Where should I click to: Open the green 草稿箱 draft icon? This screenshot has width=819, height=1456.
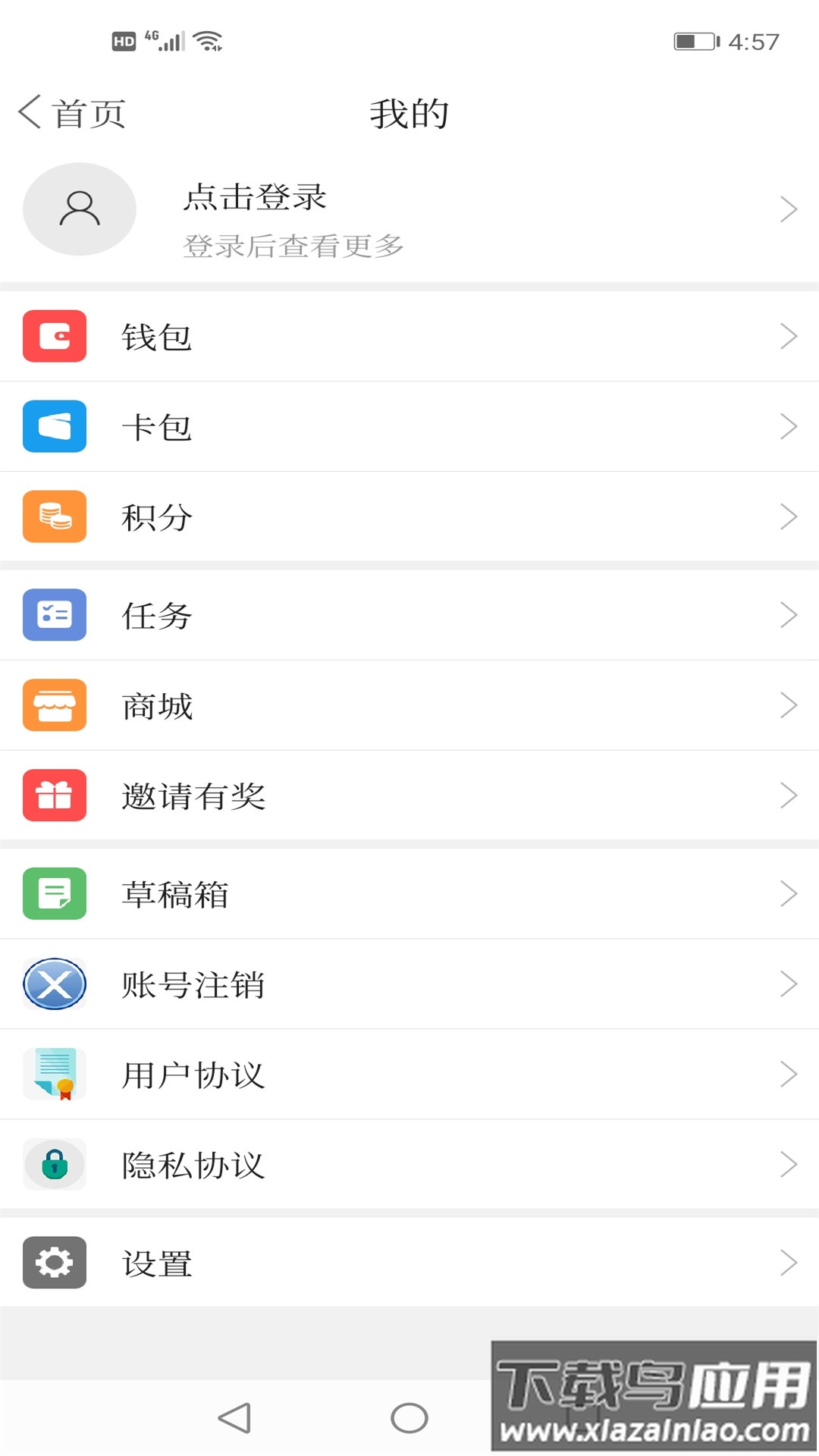click(x=54, y=895)
